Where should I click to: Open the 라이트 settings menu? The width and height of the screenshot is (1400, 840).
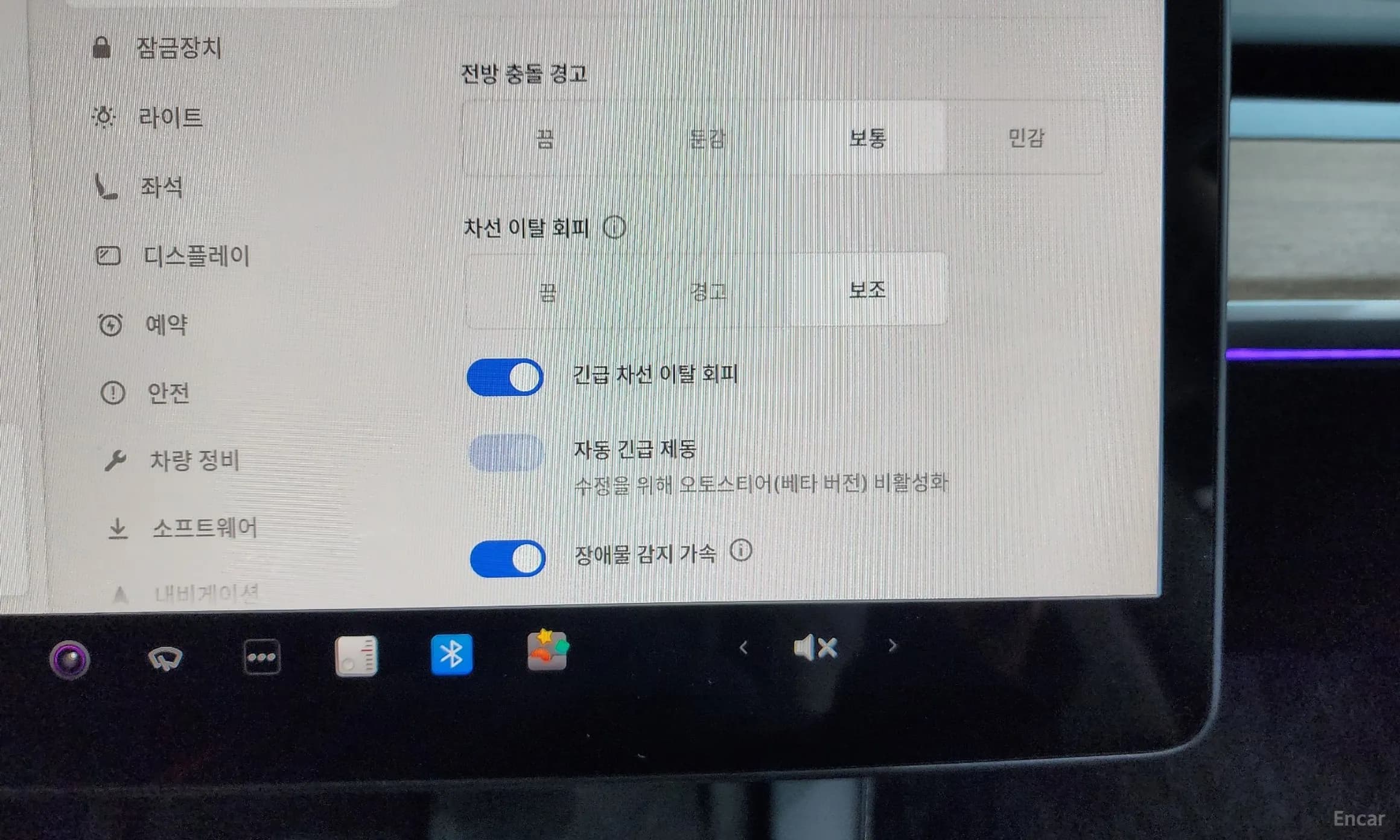pos(170,117)
